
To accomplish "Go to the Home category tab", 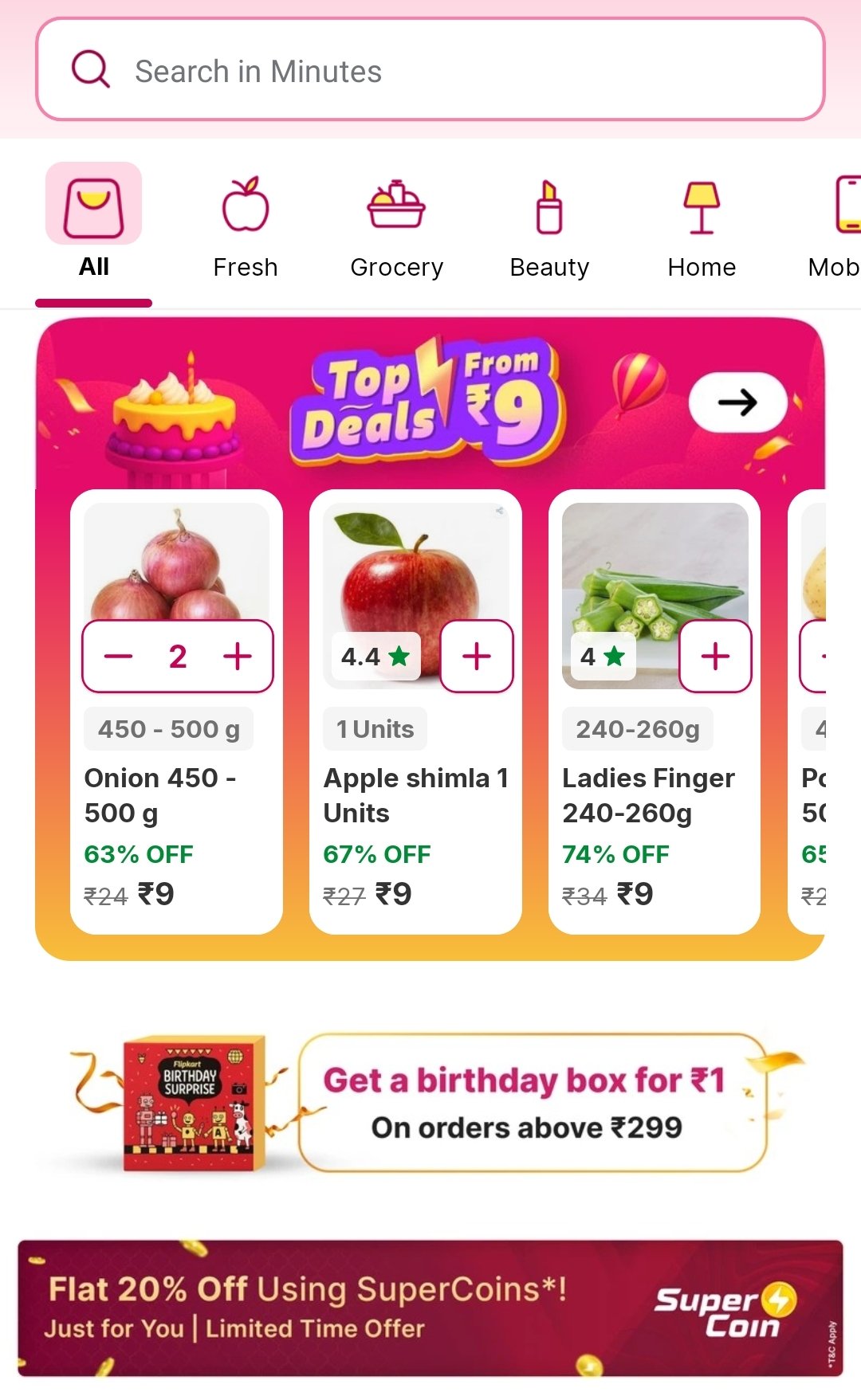I will [702, 223].
